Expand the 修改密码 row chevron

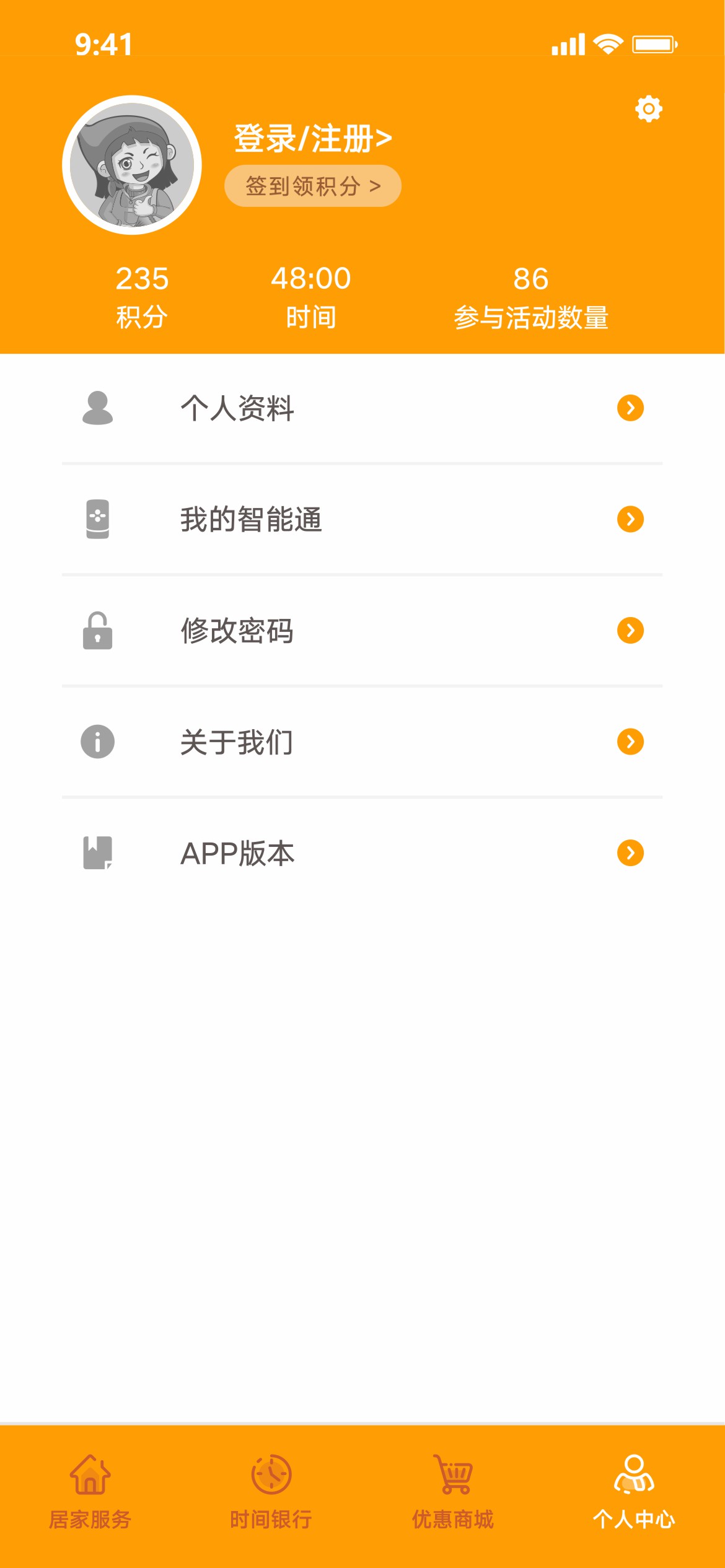click(x=631, y=631)
